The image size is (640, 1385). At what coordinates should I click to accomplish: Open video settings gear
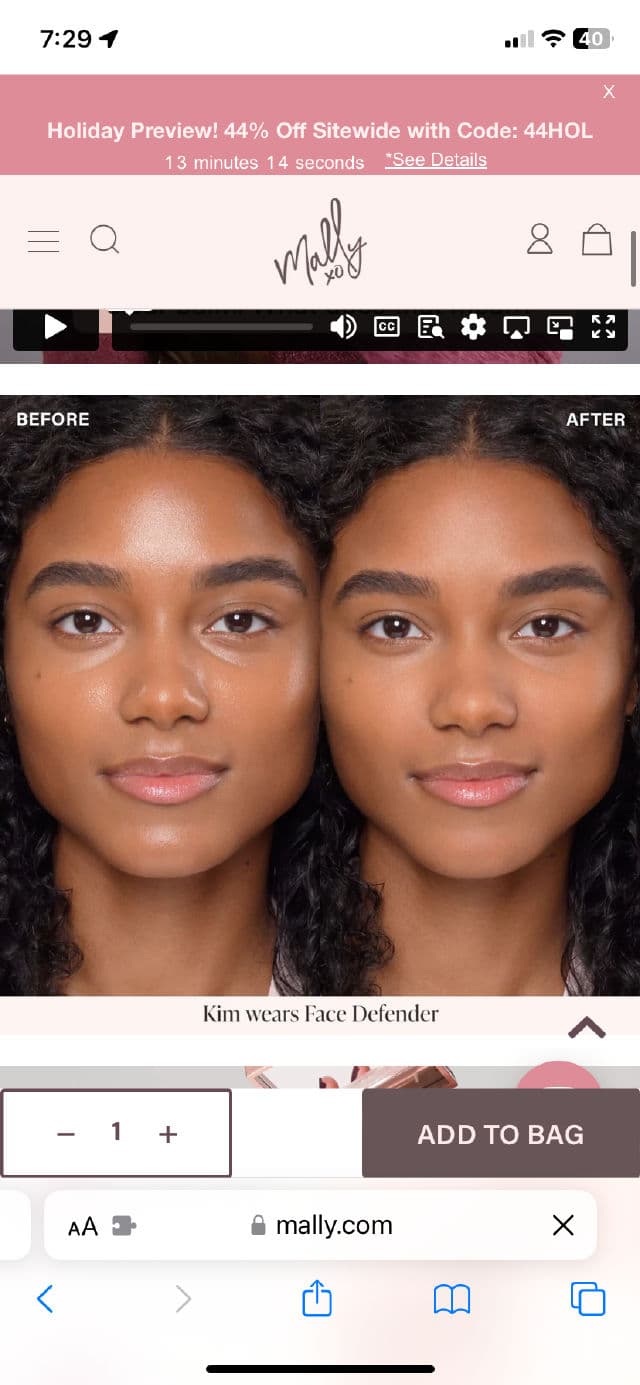point(473,327)
